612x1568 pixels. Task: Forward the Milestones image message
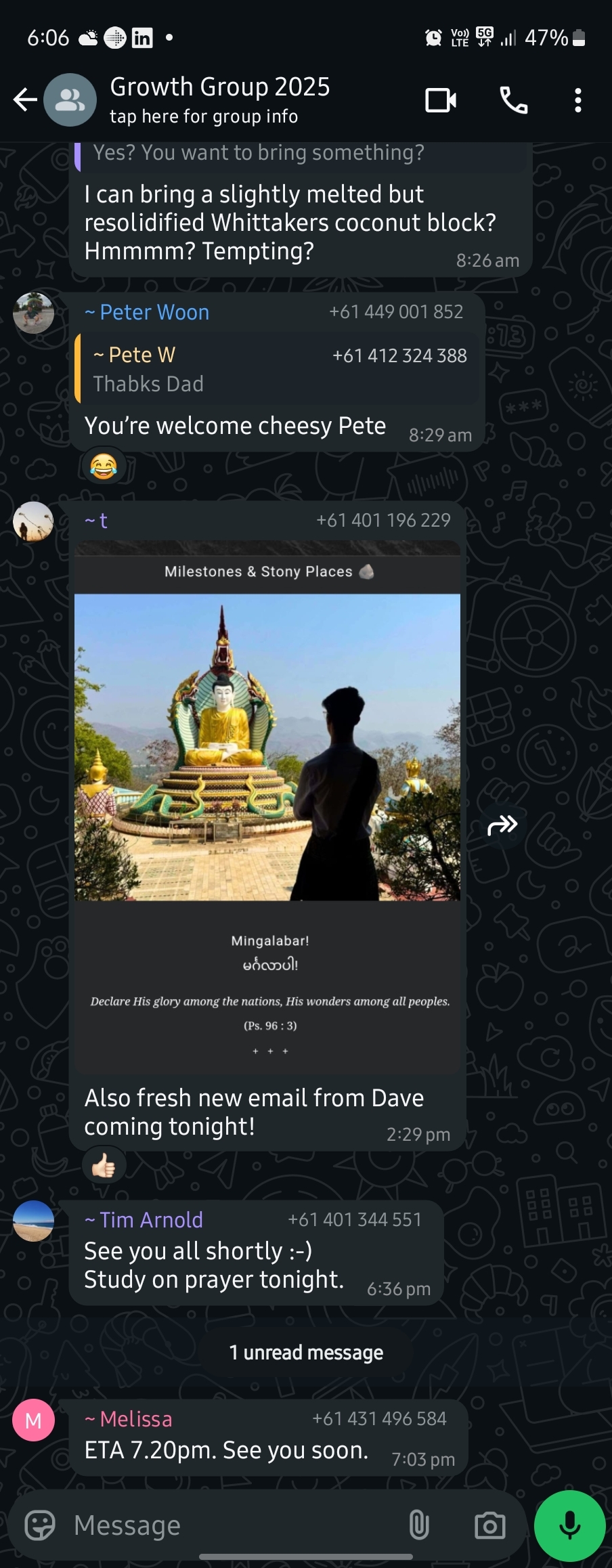click(x=502, y=825)
